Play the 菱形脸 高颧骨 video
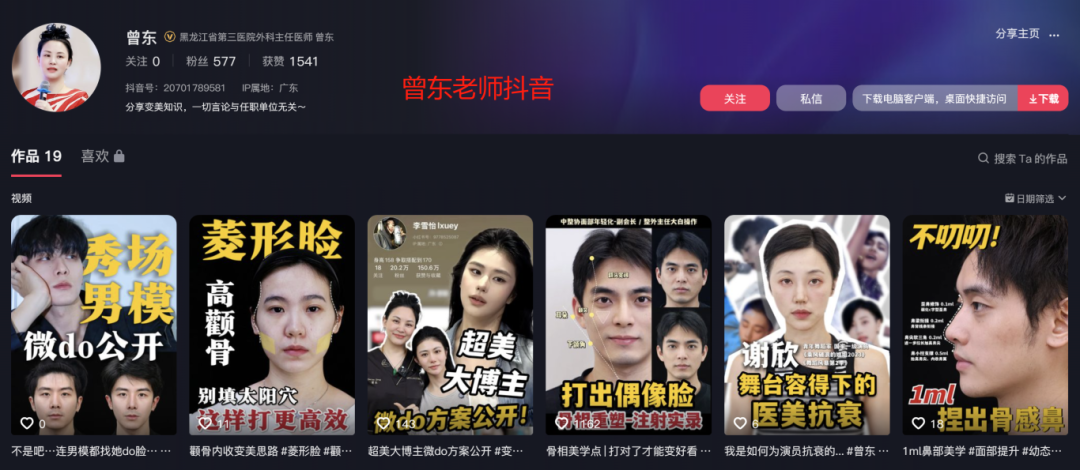The width and height of the screenshot is (1080, 470). click(x=272, y=325)
